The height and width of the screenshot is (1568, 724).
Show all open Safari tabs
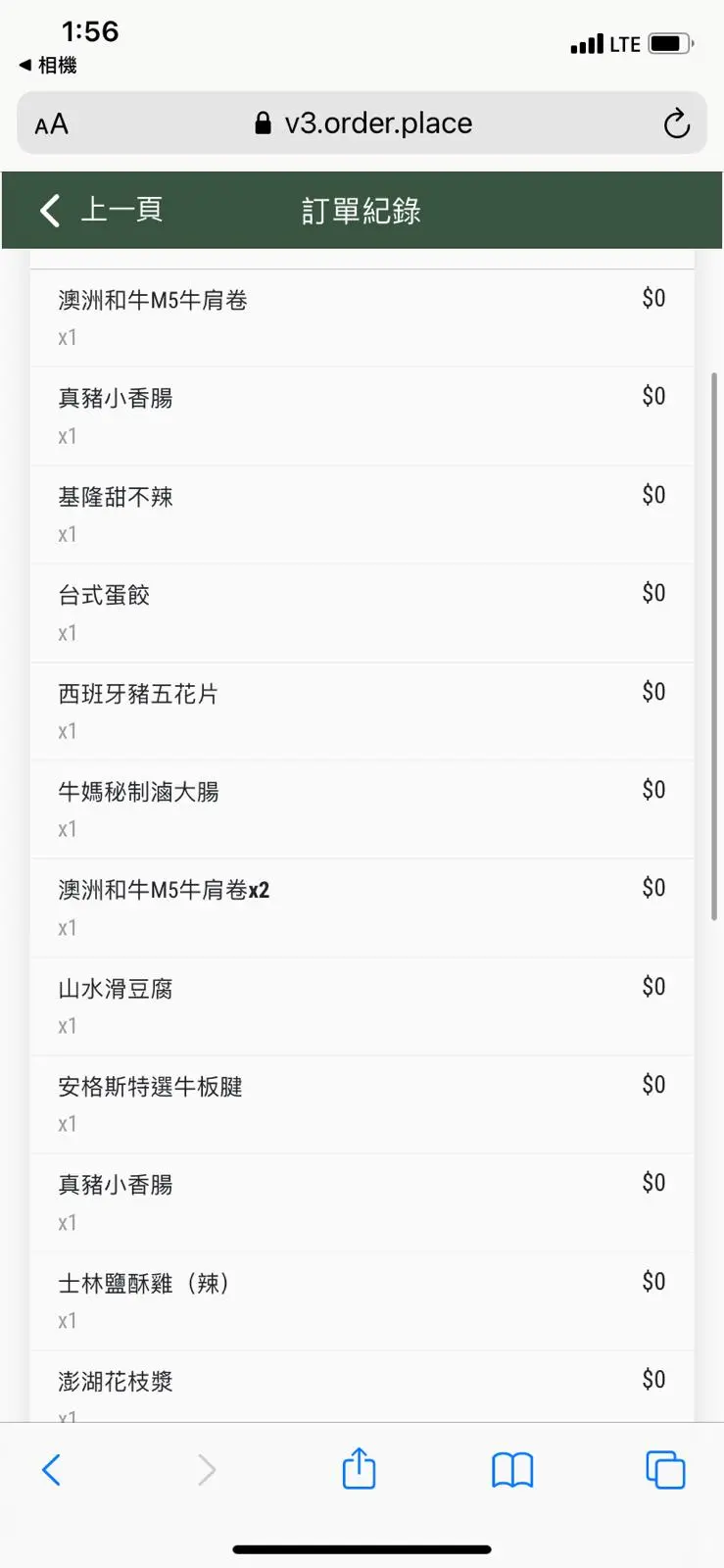(x=665, y=1470)
